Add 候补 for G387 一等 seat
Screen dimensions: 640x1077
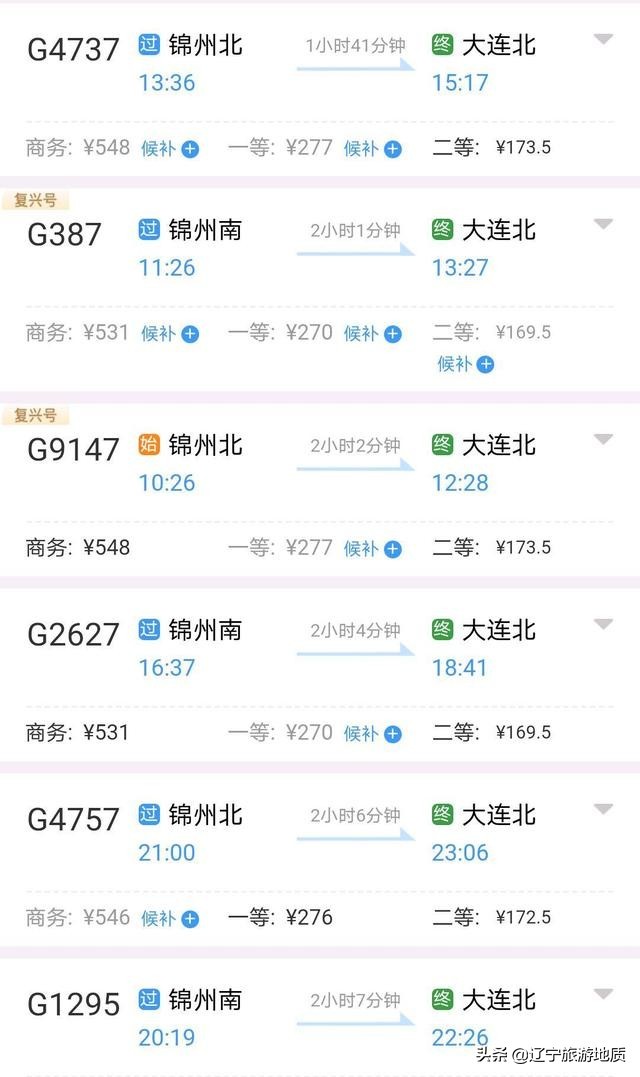click(x=373, y=334)
